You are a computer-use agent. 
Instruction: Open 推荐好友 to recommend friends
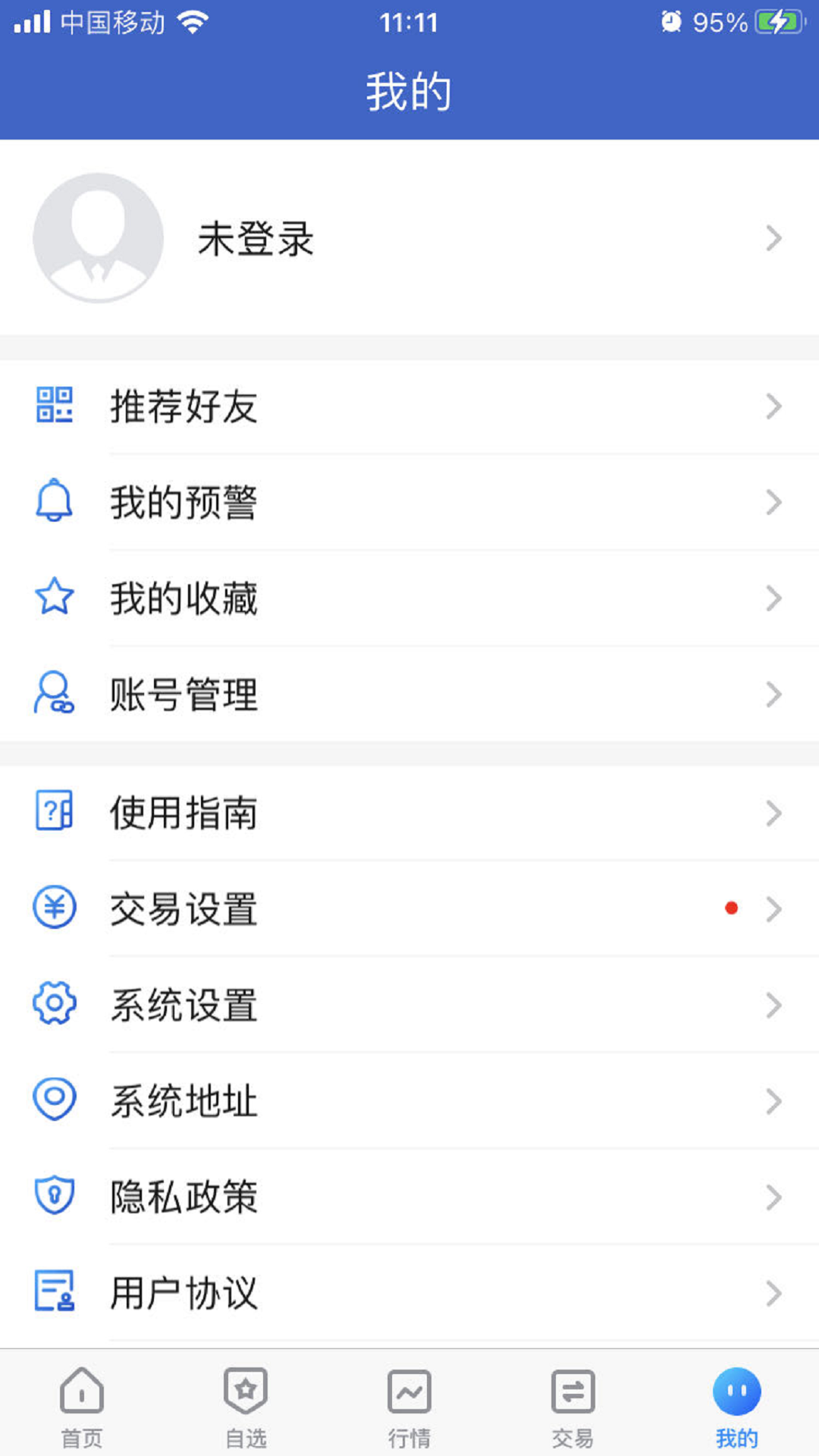[409, 406]
